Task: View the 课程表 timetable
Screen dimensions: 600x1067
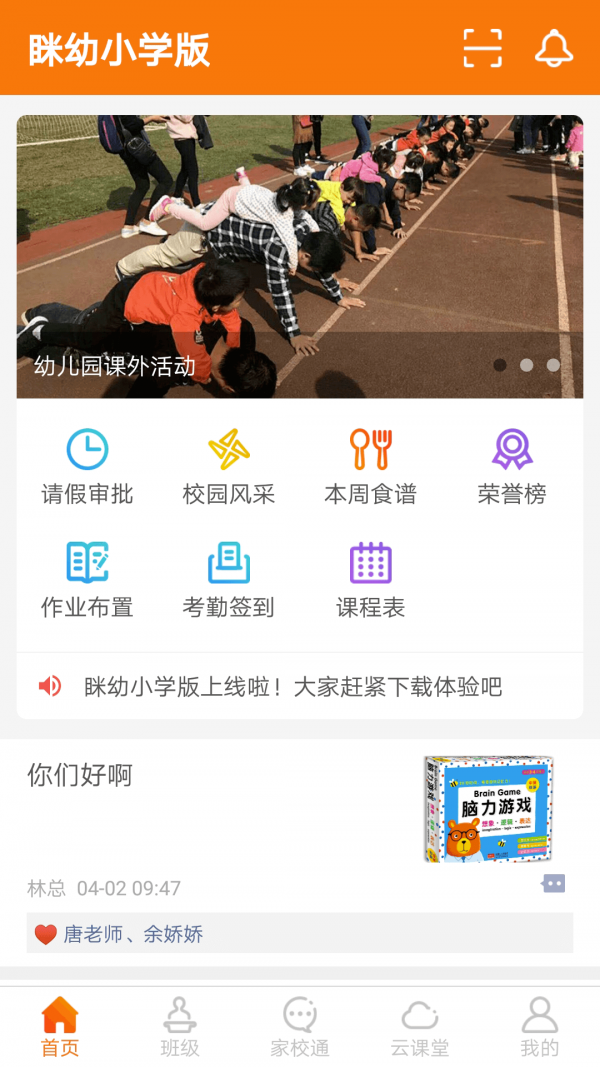Action: 370,580
